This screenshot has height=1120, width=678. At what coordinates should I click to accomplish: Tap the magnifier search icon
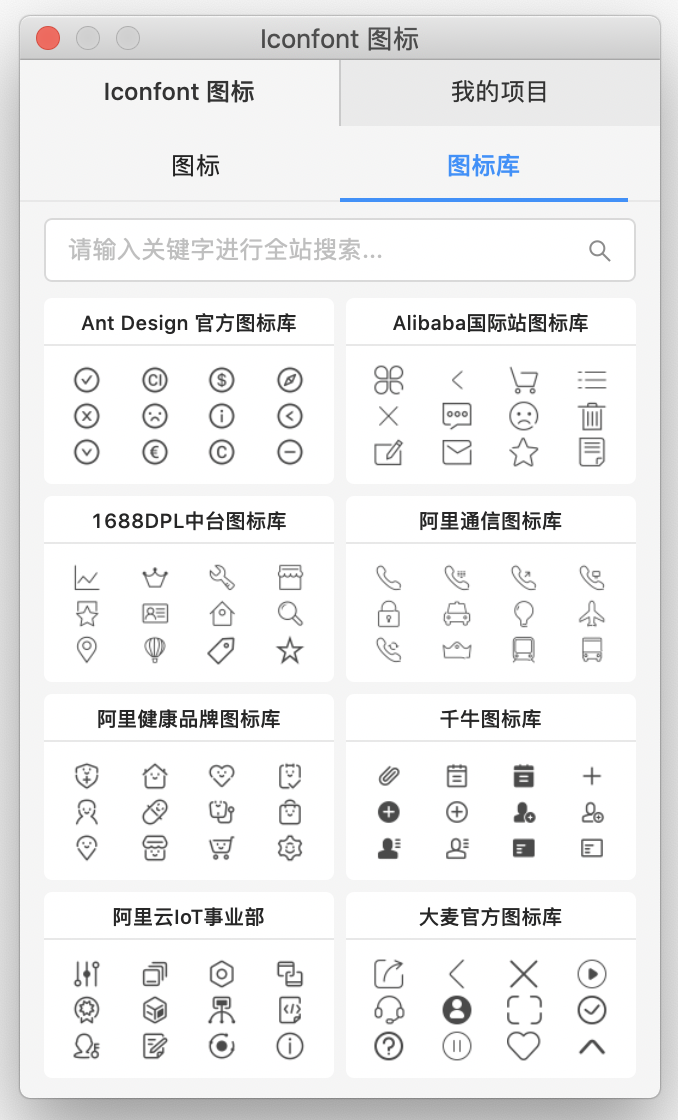[x=599, y=251]
